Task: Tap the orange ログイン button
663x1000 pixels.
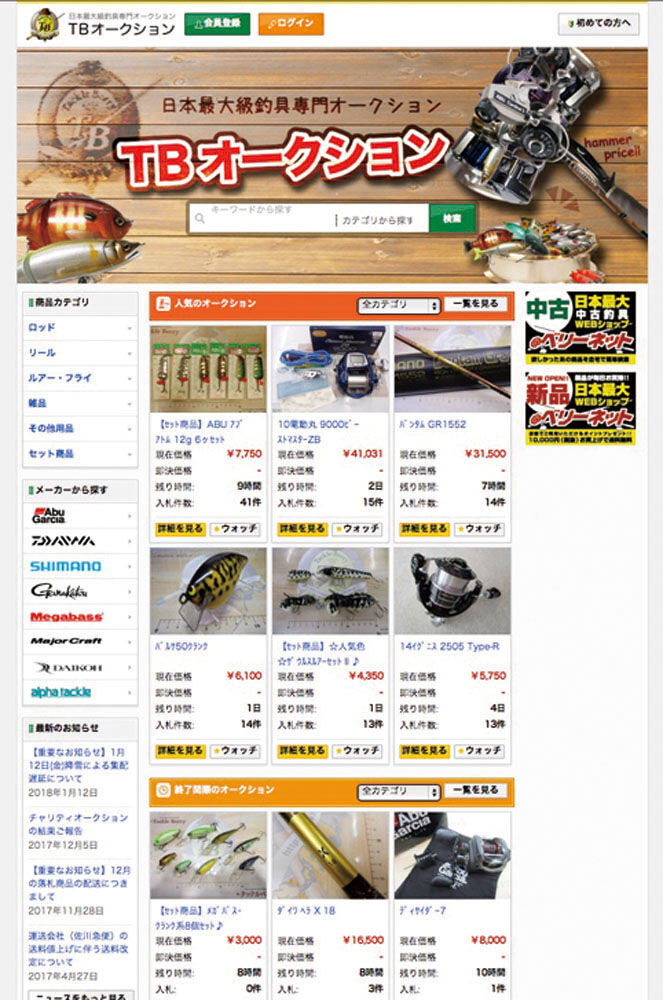Action: pyautogui.click(x=291, y=23)
